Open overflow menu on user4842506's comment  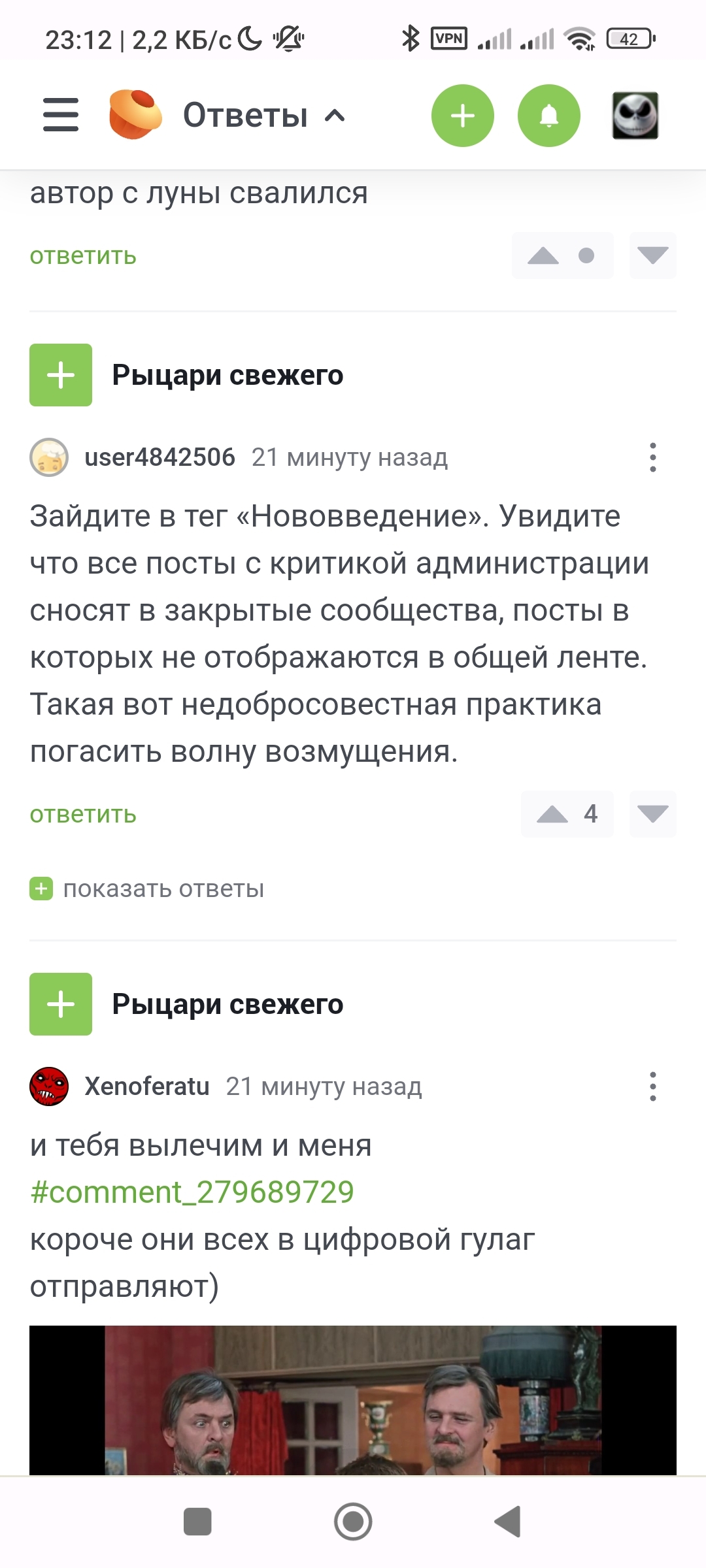pyautogui.click(x=652, y=457)
